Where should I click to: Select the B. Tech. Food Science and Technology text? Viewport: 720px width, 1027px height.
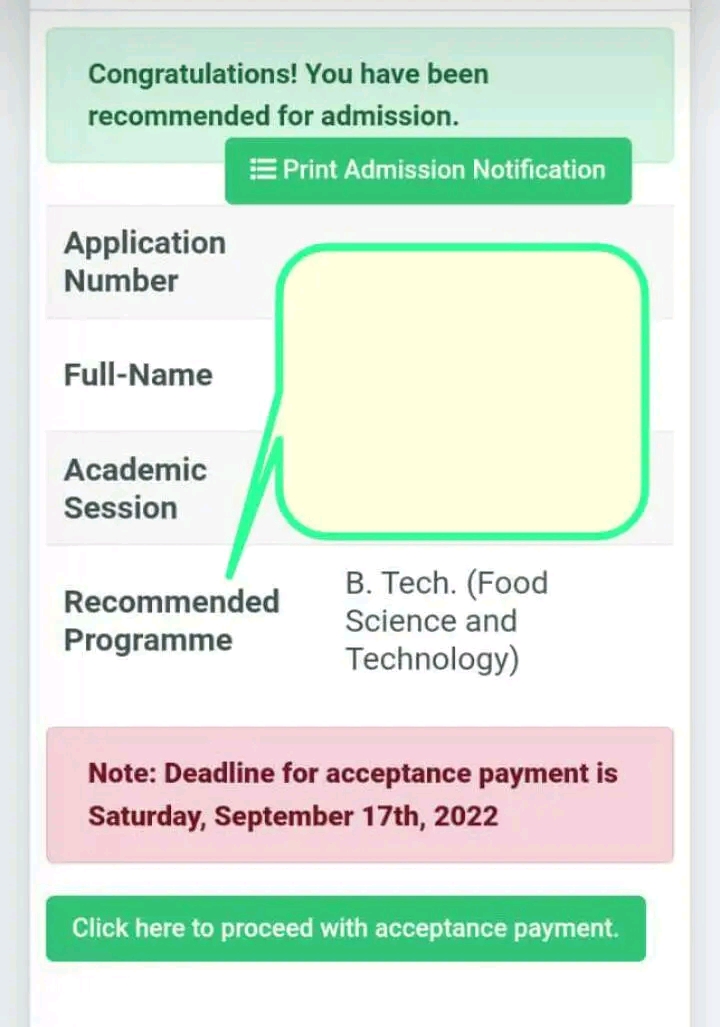click(x=447, y=620)
